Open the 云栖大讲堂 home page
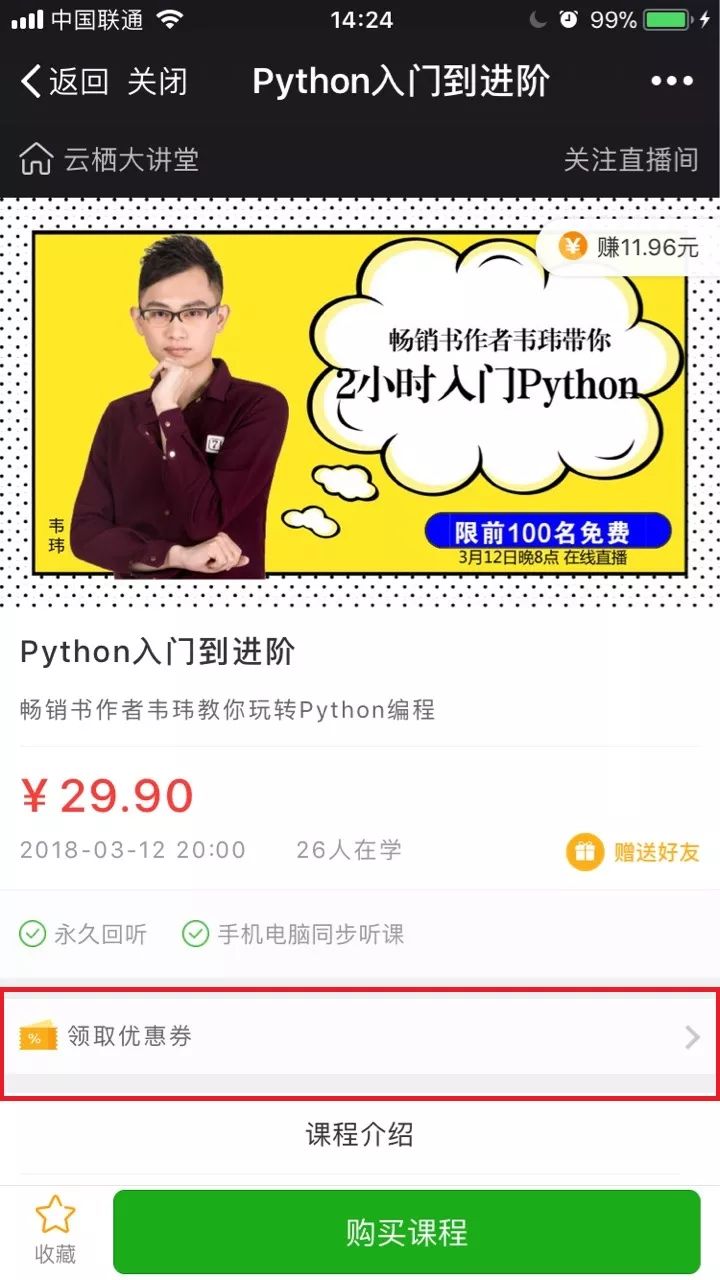The image size is (720, 1280). pos(110,159)
